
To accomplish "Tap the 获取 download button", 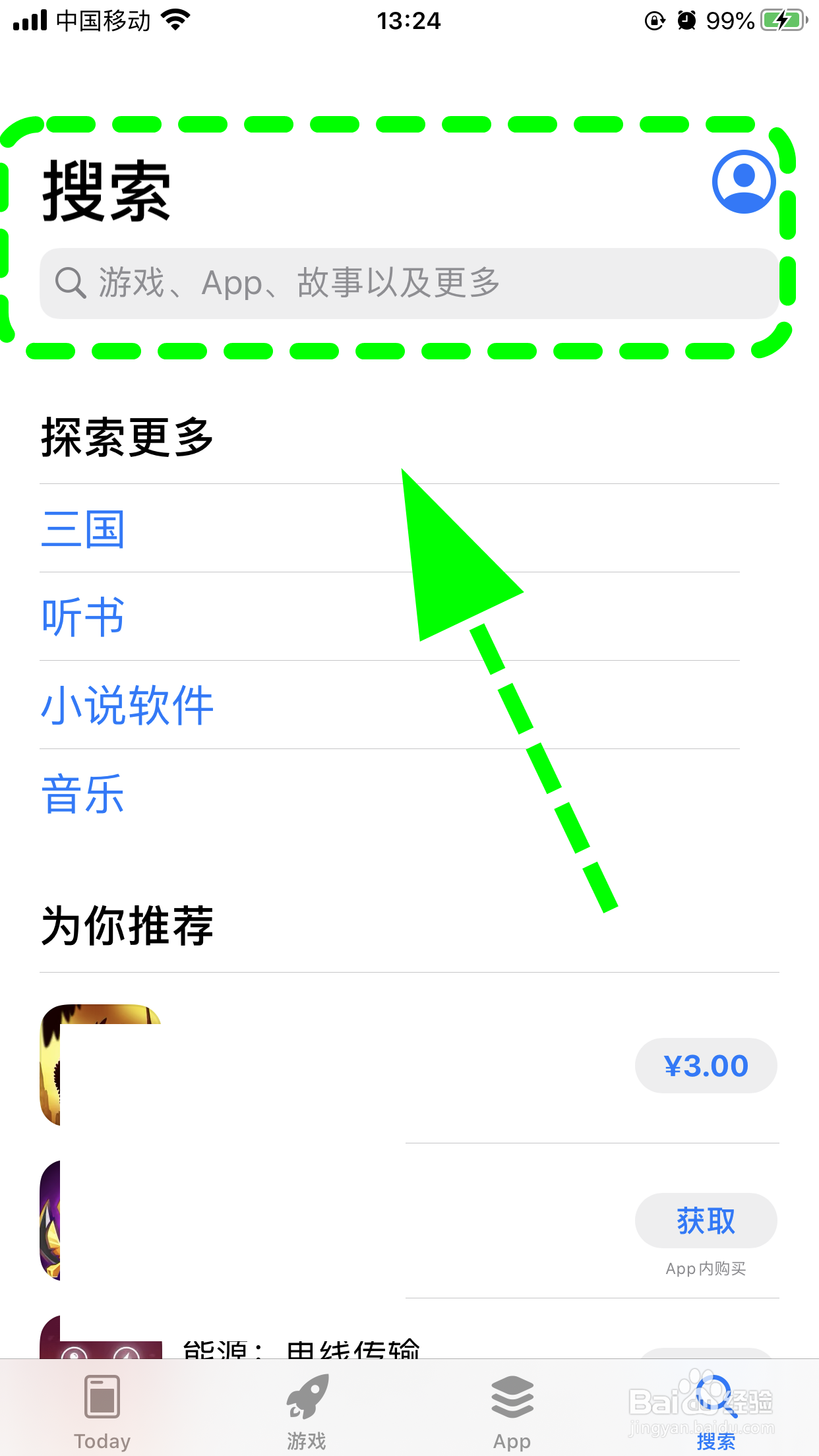I will click(706, 1220).
